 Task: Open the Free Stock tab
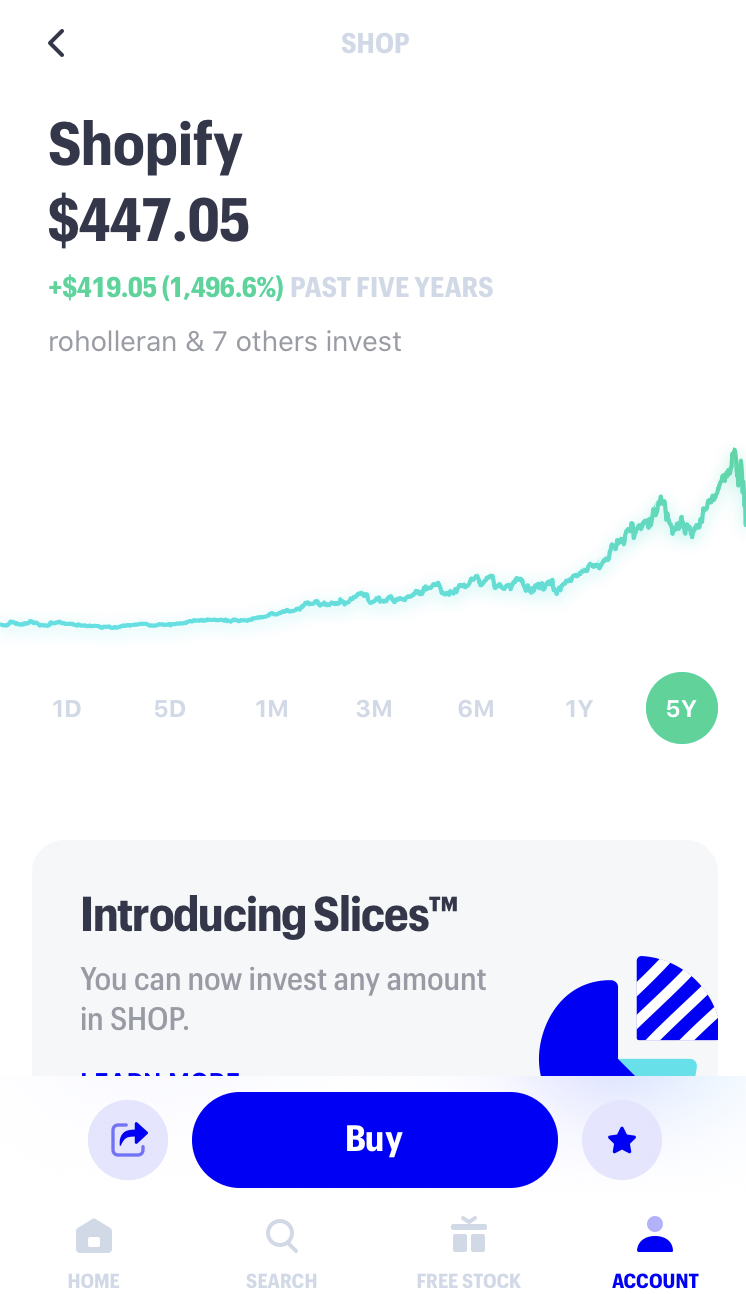coord(468,1252)
